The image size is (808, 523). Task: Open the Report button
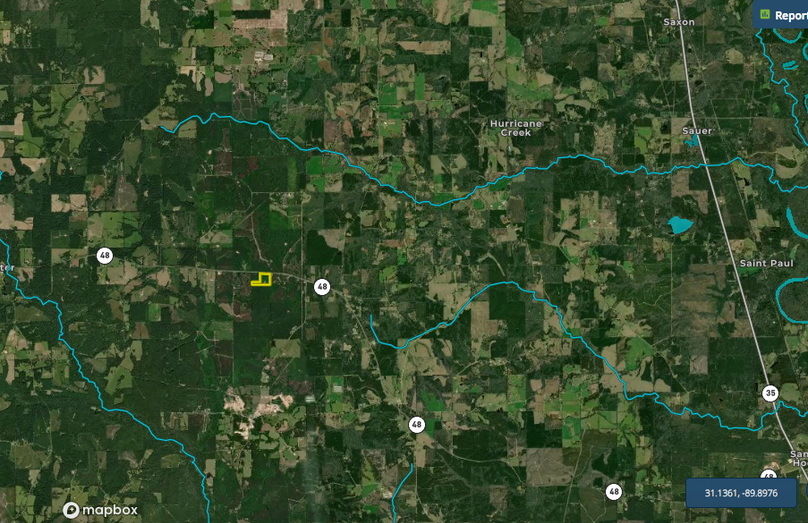[782, 14]
